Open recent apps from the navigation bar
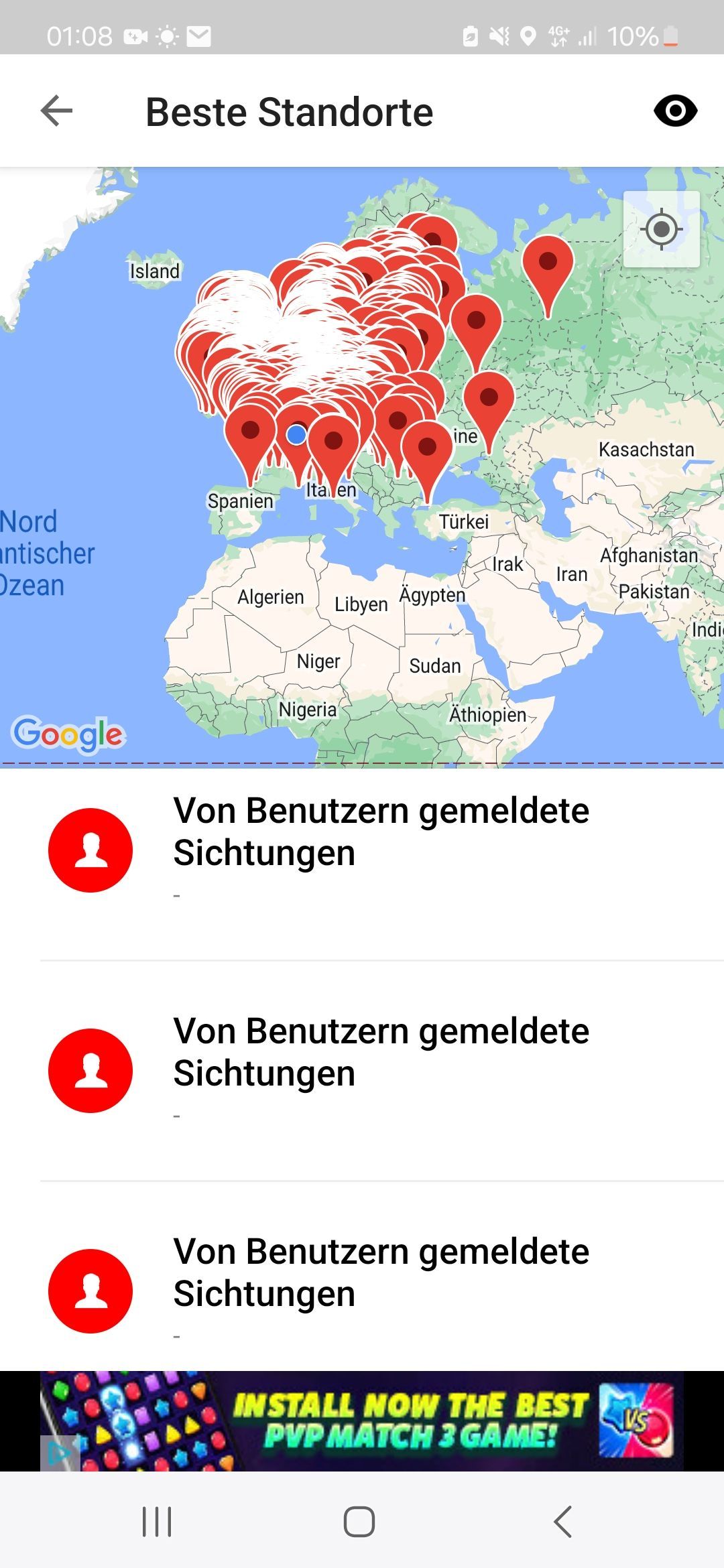Viewport: 724px width, 1568px height. tap(157, 1521)
